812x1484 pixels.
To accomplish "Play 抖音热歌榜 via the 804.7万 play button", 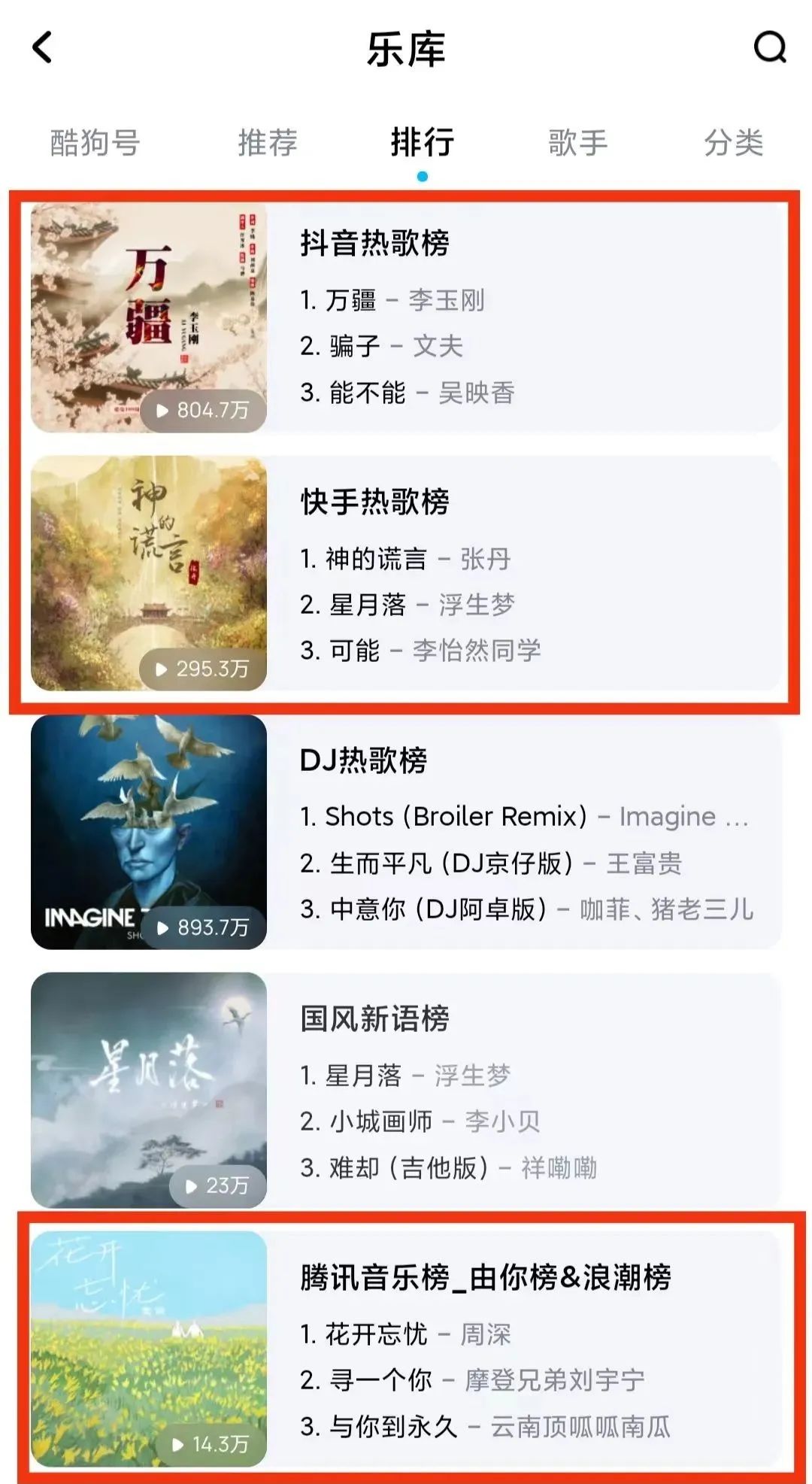I will [202, 411].
